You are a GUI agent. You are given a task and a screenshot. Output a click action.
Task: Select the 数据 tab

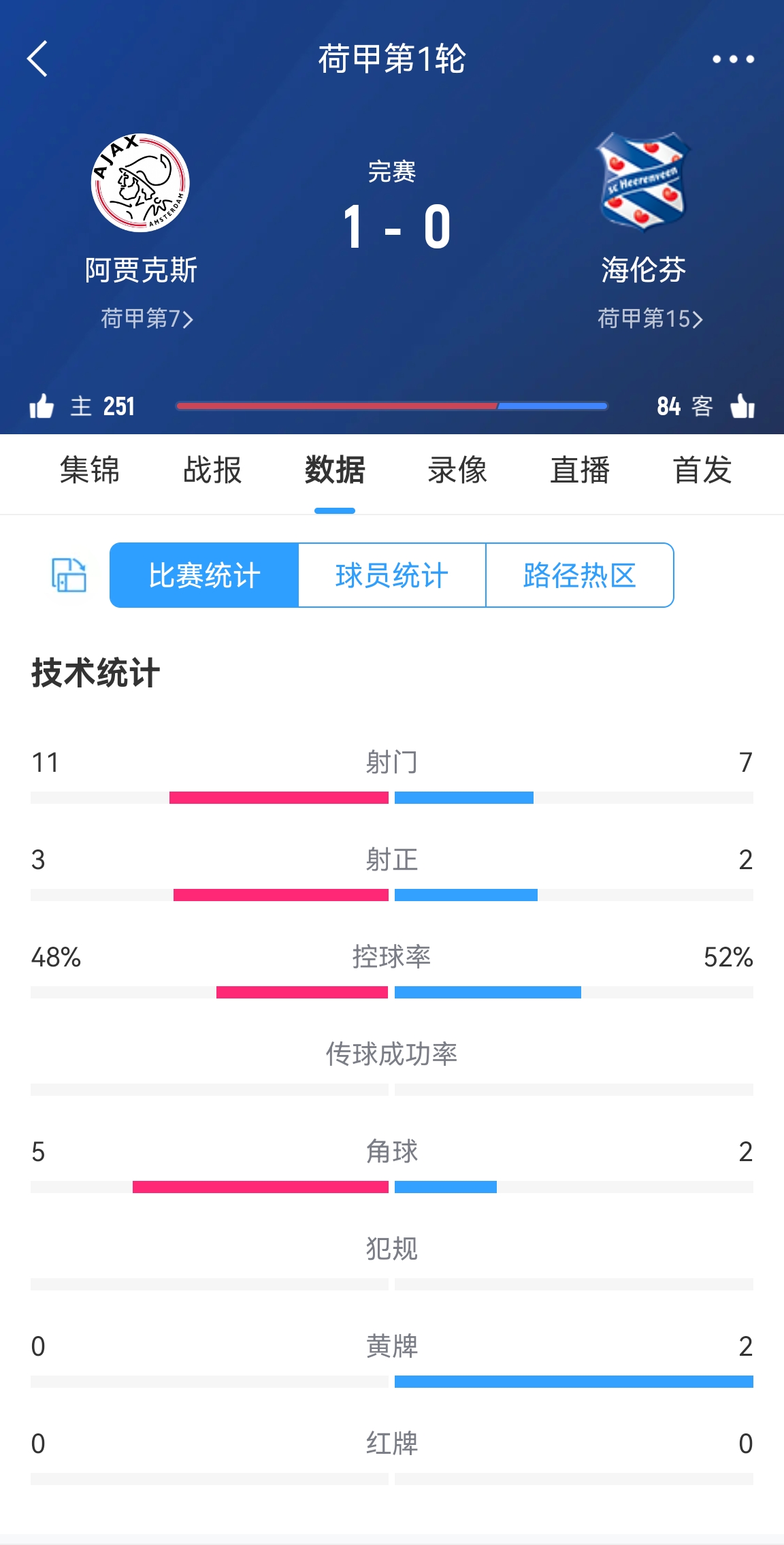335,470
